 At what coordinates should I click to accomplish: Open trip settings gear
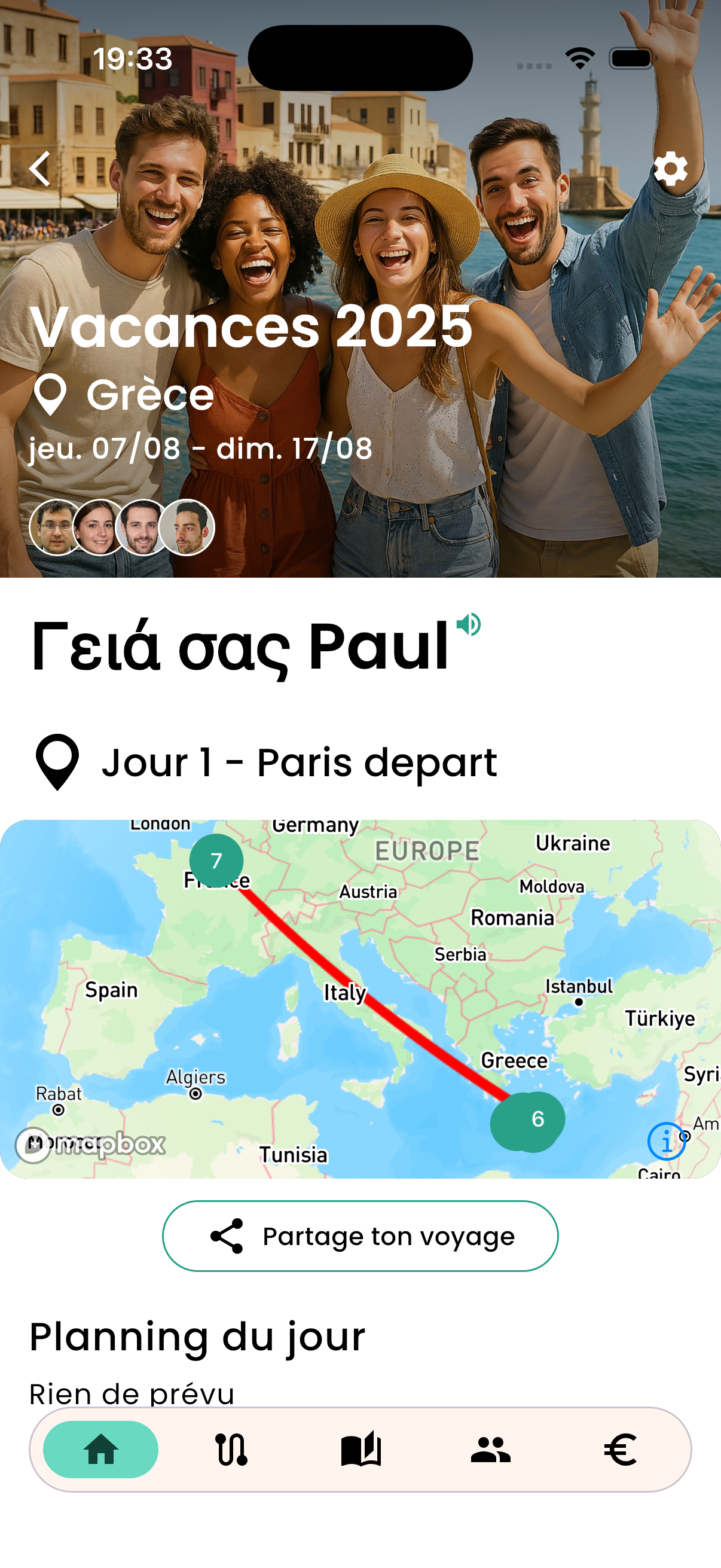(670, 169)
